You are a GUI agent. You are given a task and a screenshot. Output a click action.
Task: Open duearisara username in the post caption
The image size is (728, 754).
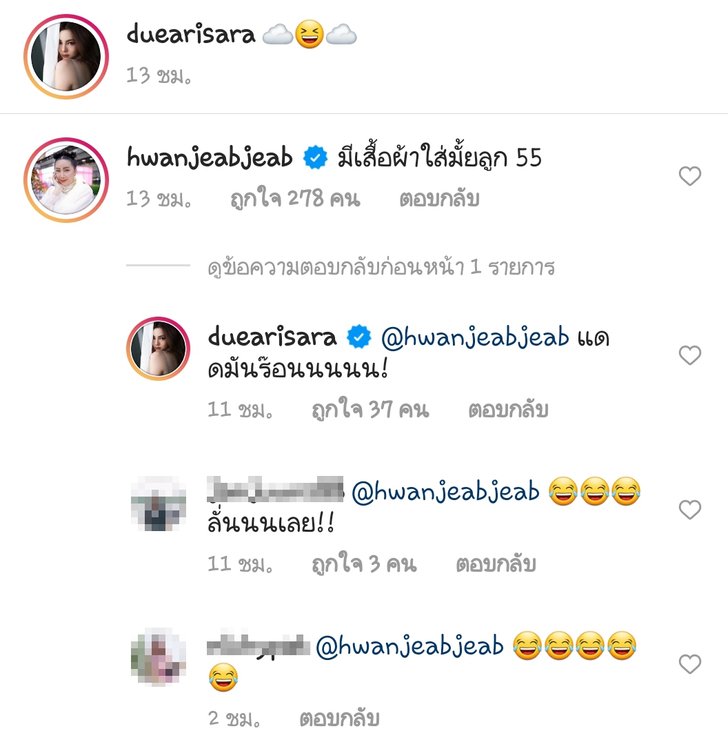coord(190,34)
